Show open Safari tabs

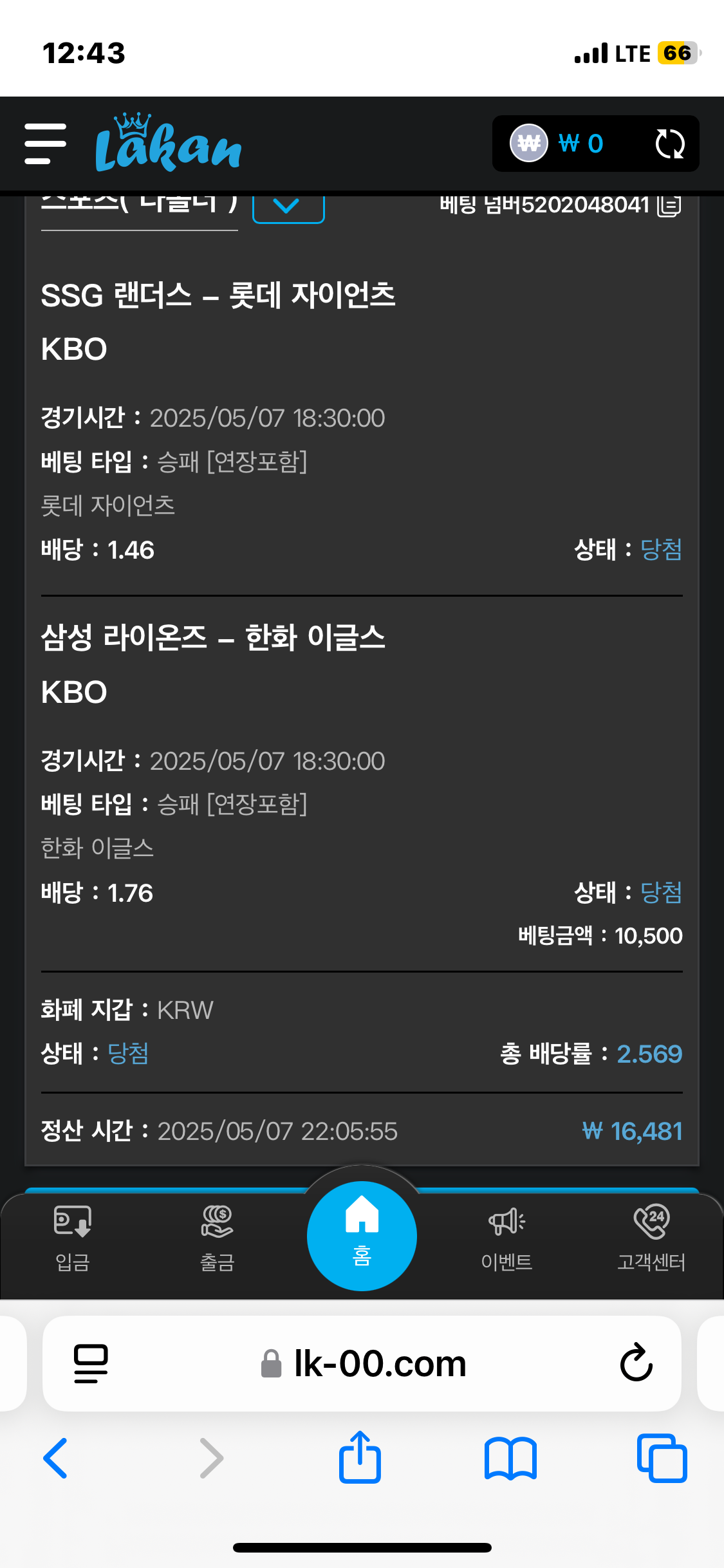pyautogui.click(x=662, y=1458)
